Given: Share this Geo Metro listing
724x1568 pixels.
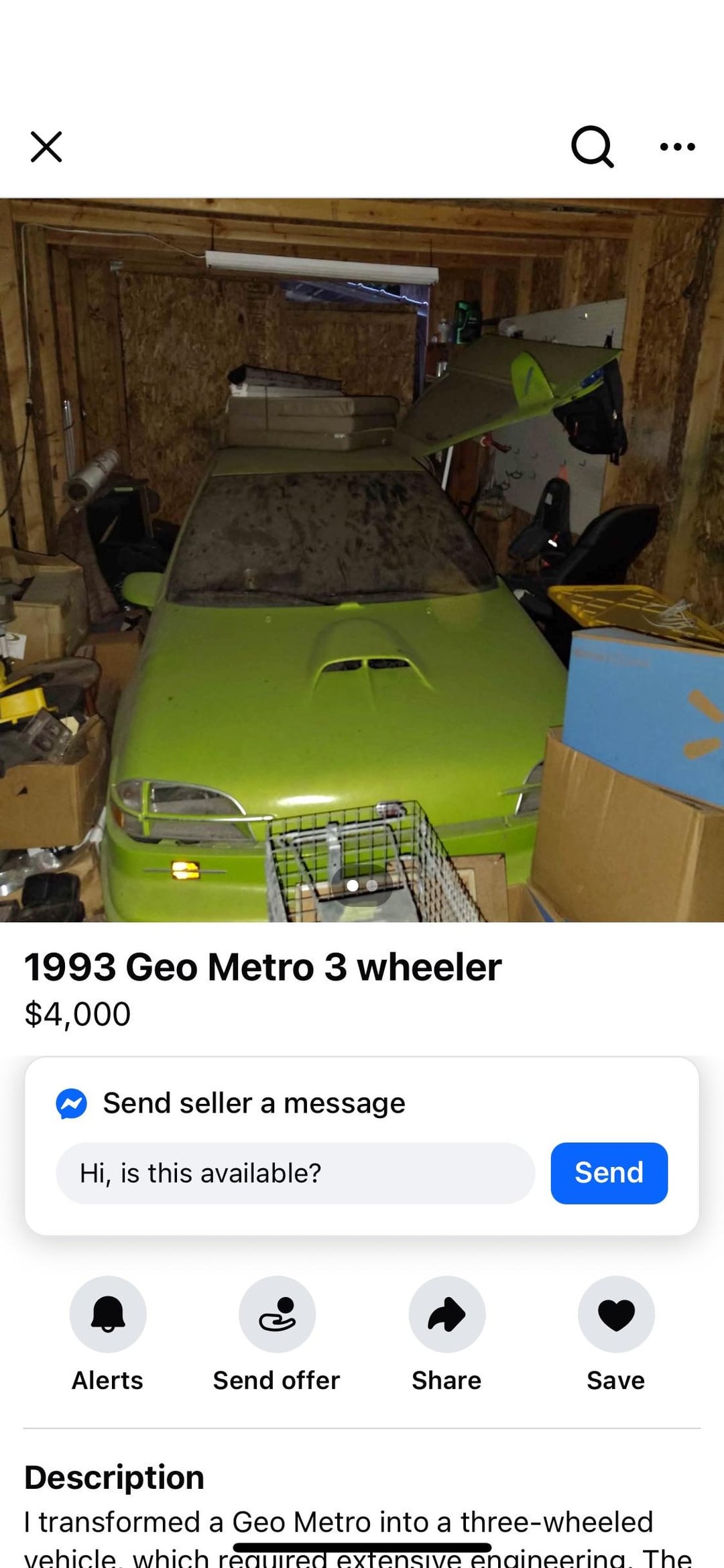Looking at the screenshot, I should pyautogui.click(x=446, y=1314).
